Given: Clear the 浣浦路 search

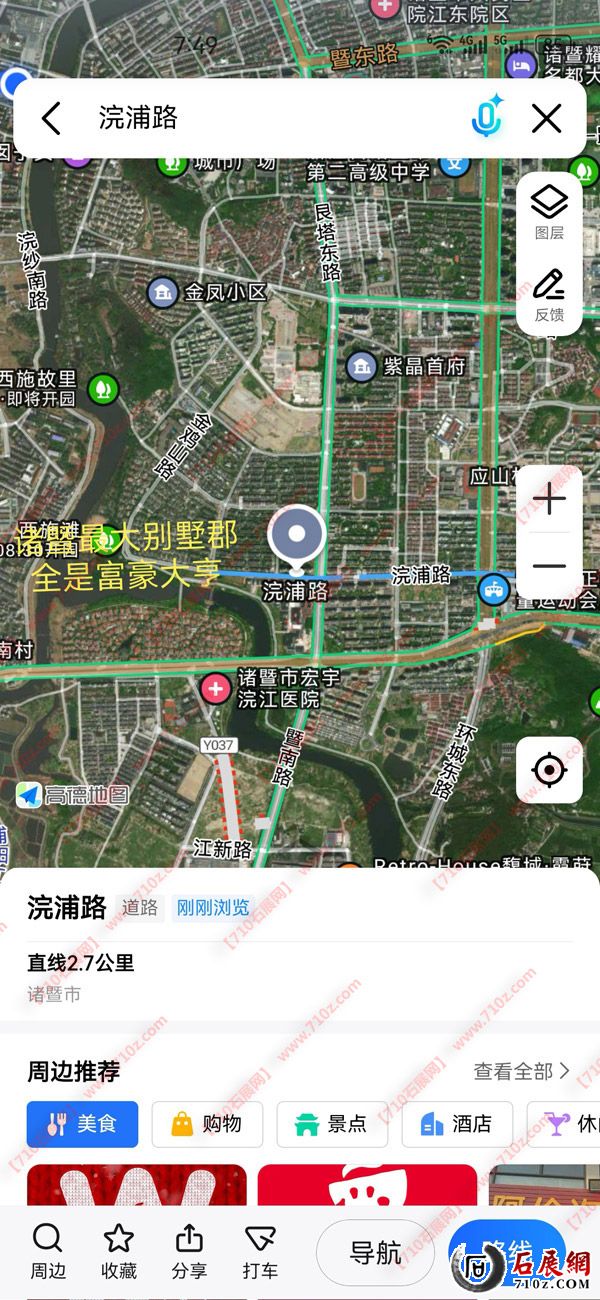Looking at the screenshot, I should pos(546,119).
